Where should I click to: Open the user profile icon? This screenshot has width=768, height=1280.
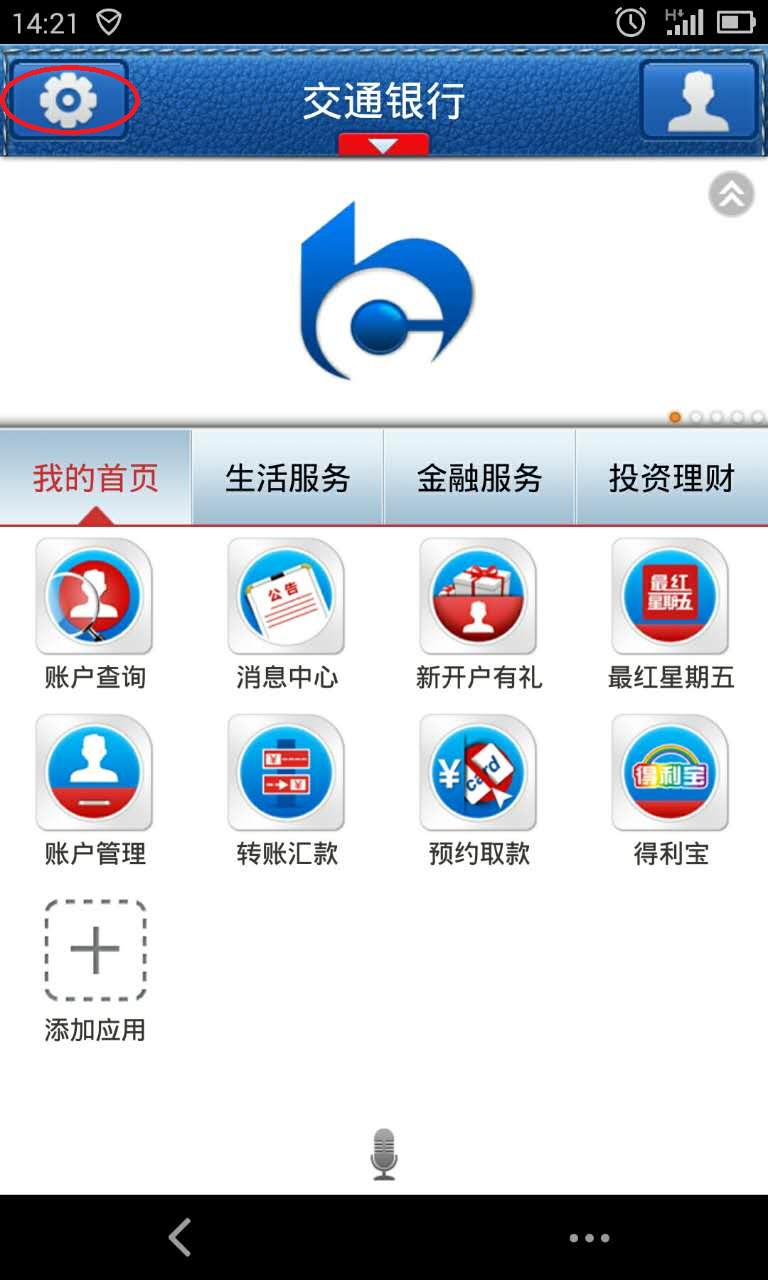click(698, 99)
